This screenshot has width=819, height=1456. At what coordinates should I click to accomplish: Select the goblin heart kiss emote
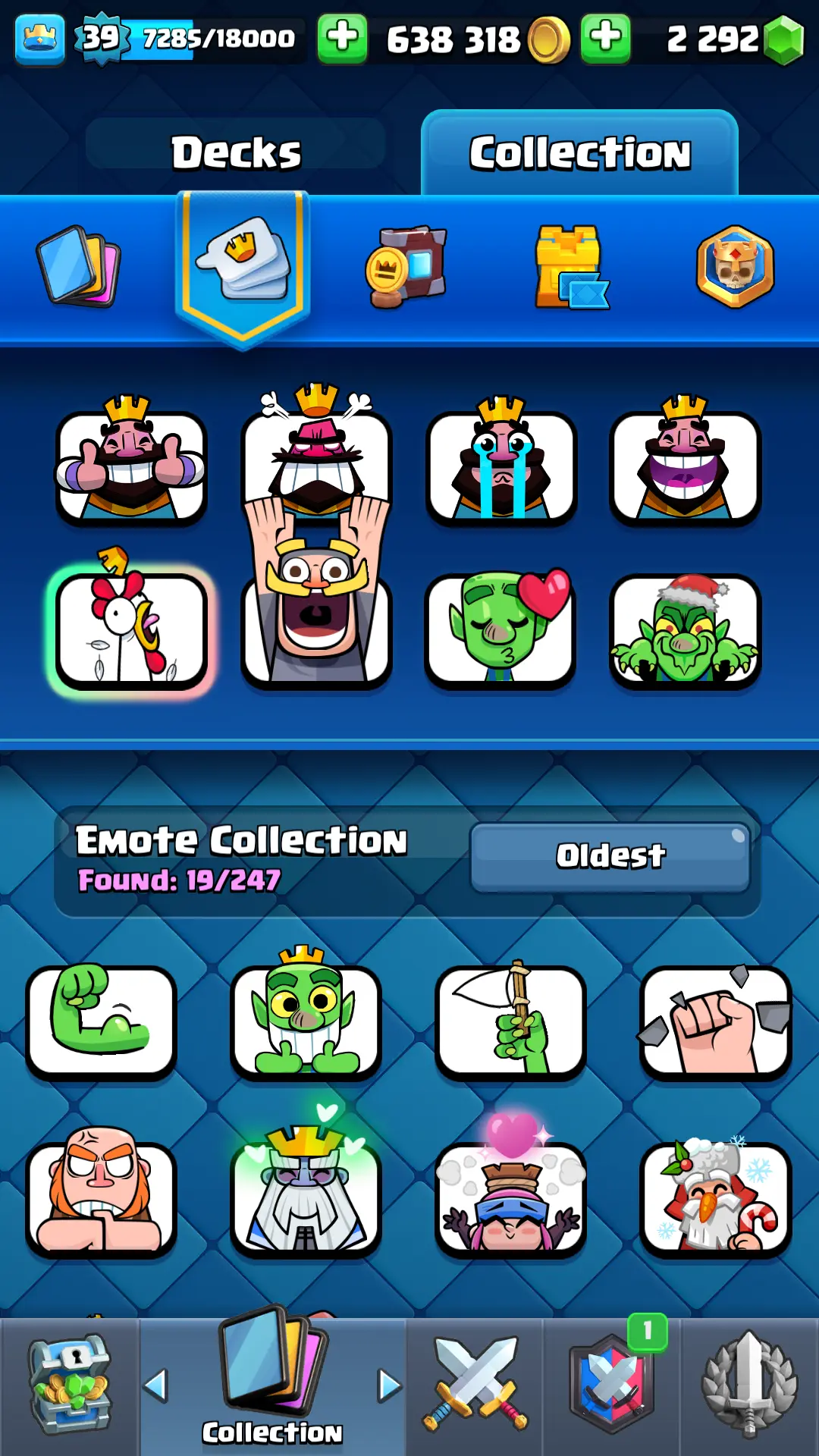point(500,629)
